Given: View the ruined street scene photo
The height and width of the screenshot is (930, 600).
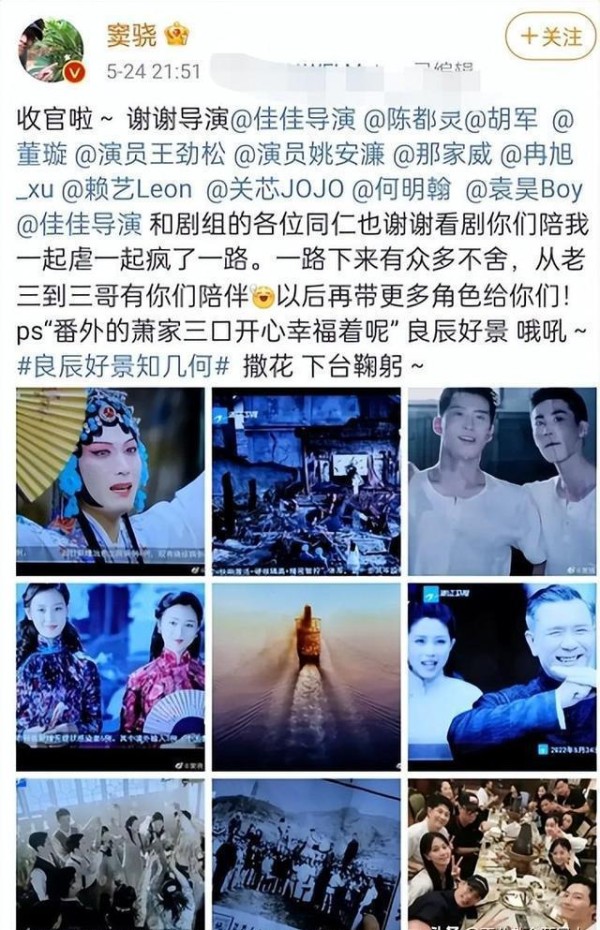Looking at the screenshot, I should pos(306,481).
